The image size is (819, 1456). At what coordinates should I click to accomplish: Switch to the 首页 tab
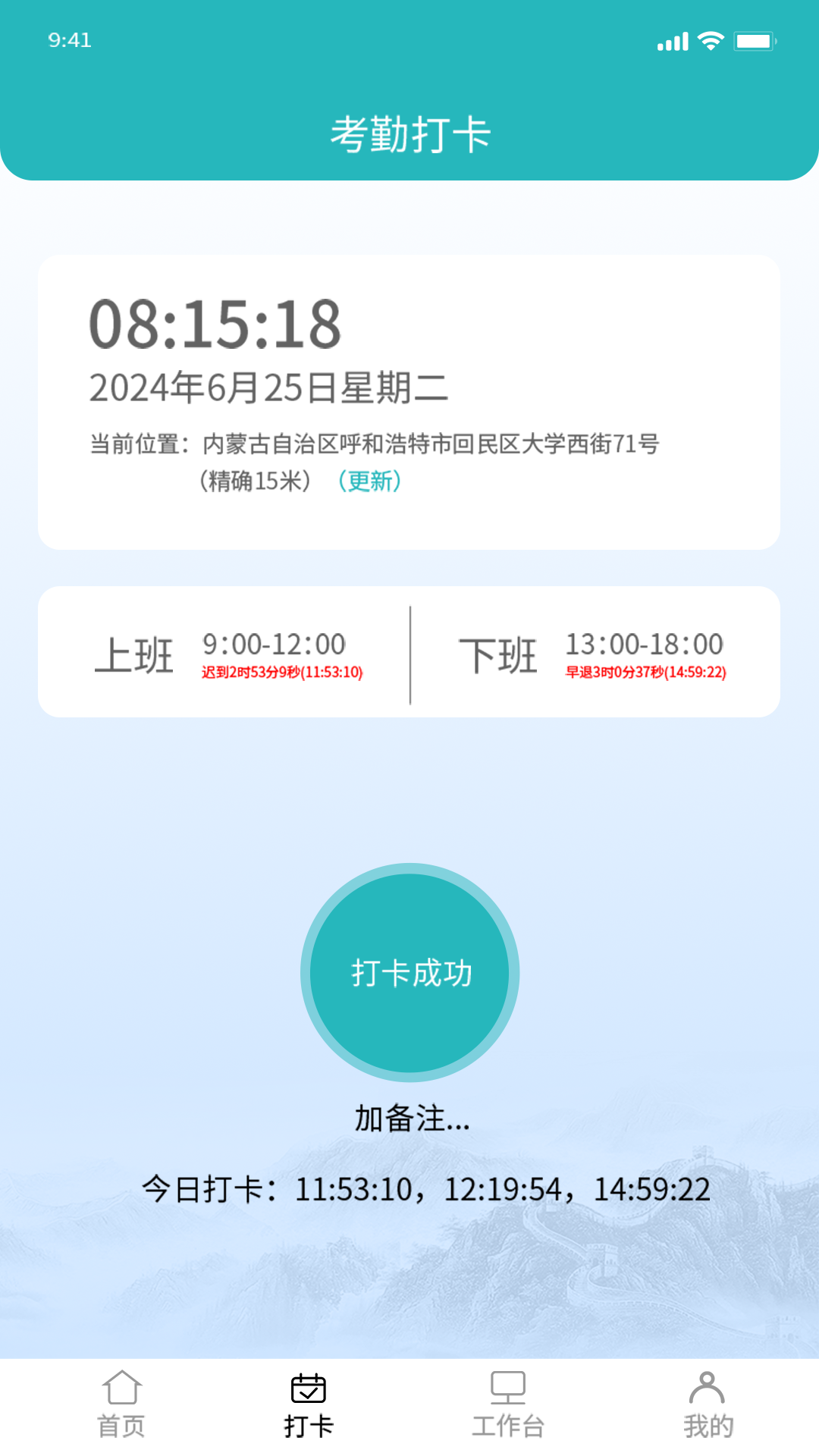(121, 1405)
